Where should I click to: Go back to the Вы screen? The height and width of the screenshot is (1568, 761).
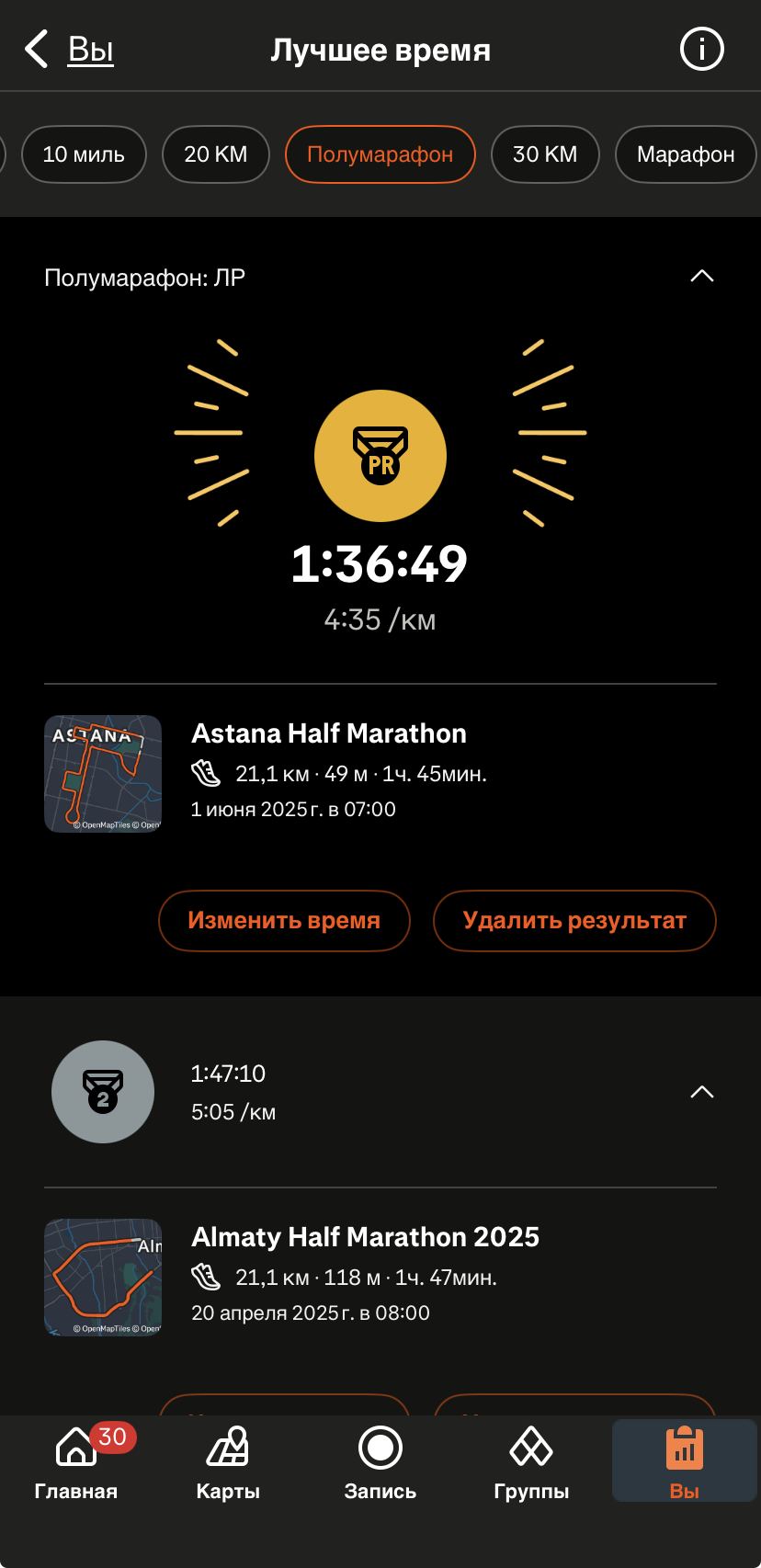pos(69,50)
